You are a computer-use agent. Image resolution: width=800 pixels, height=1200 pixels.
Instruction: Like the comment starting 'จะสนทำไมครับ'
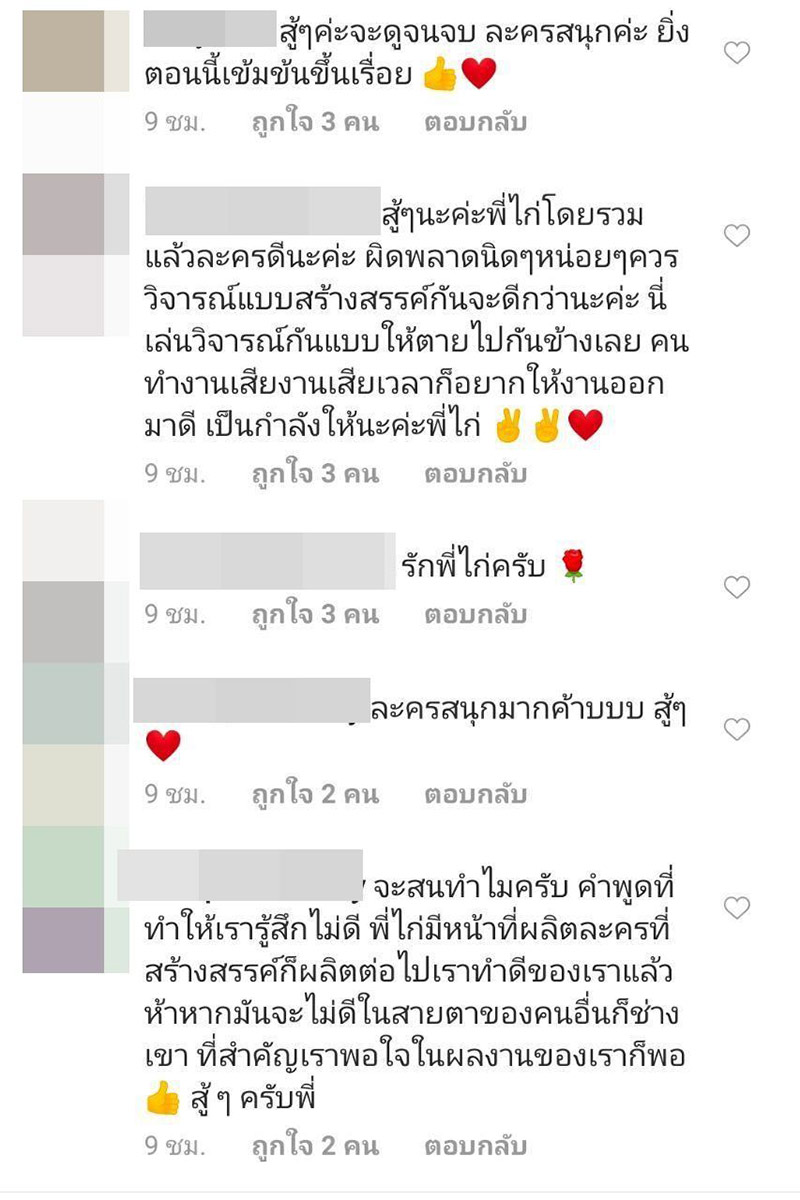737,908
